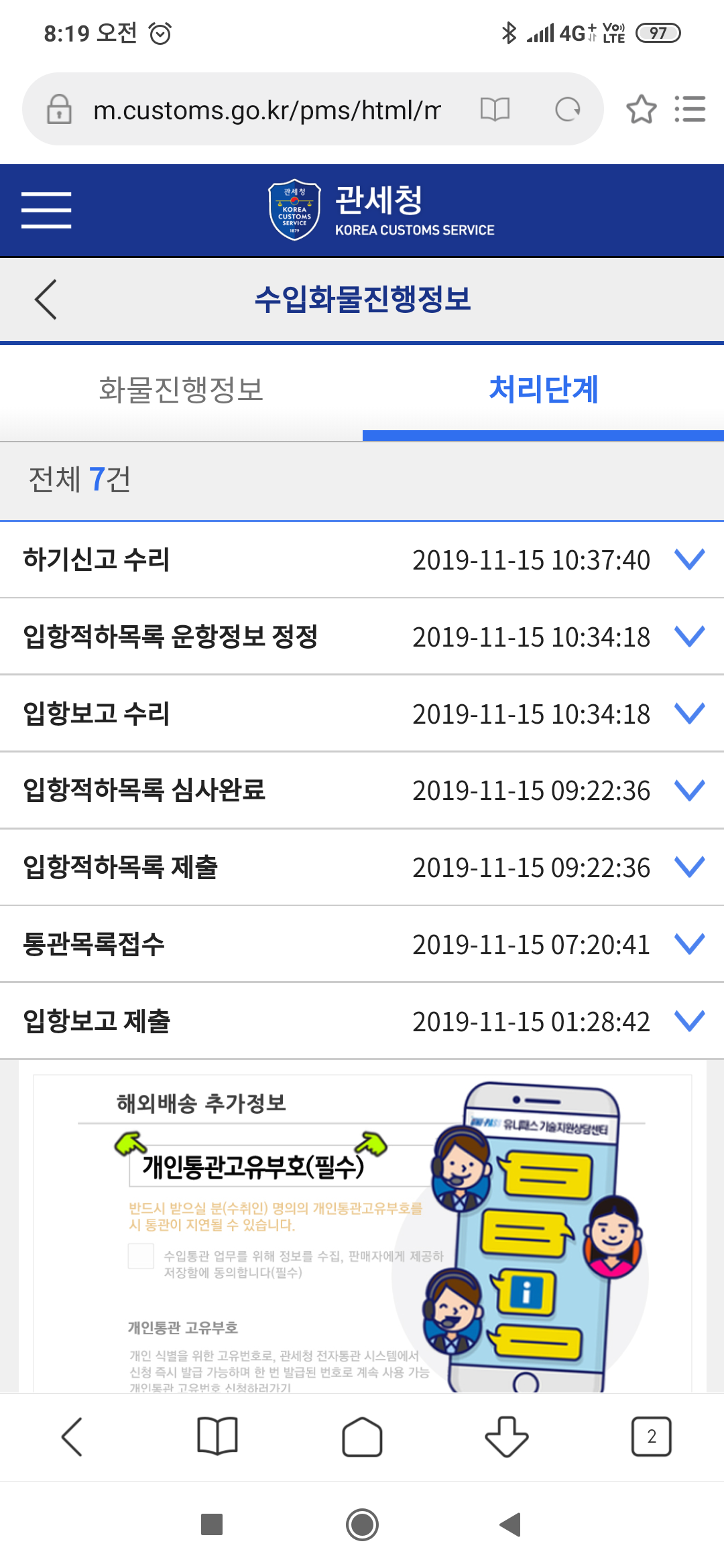Expand the 하기신고 수리 row
724x1568 pixels.
689,560
